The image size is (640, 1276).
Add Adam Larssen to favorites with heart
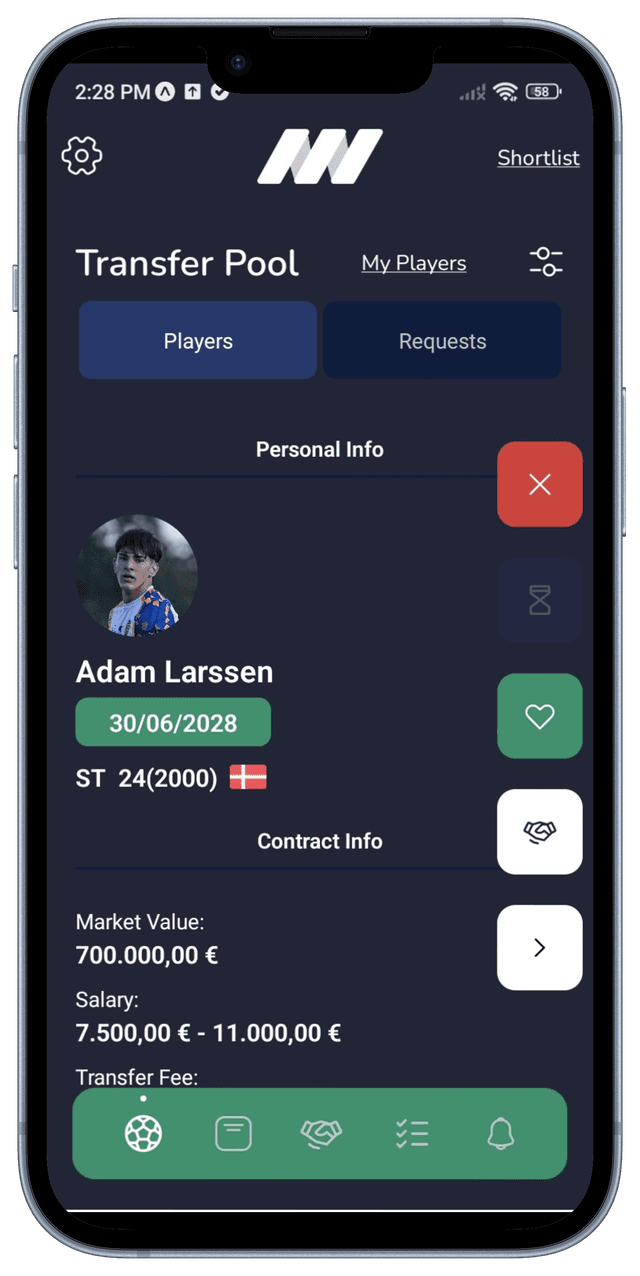(540, 716)
